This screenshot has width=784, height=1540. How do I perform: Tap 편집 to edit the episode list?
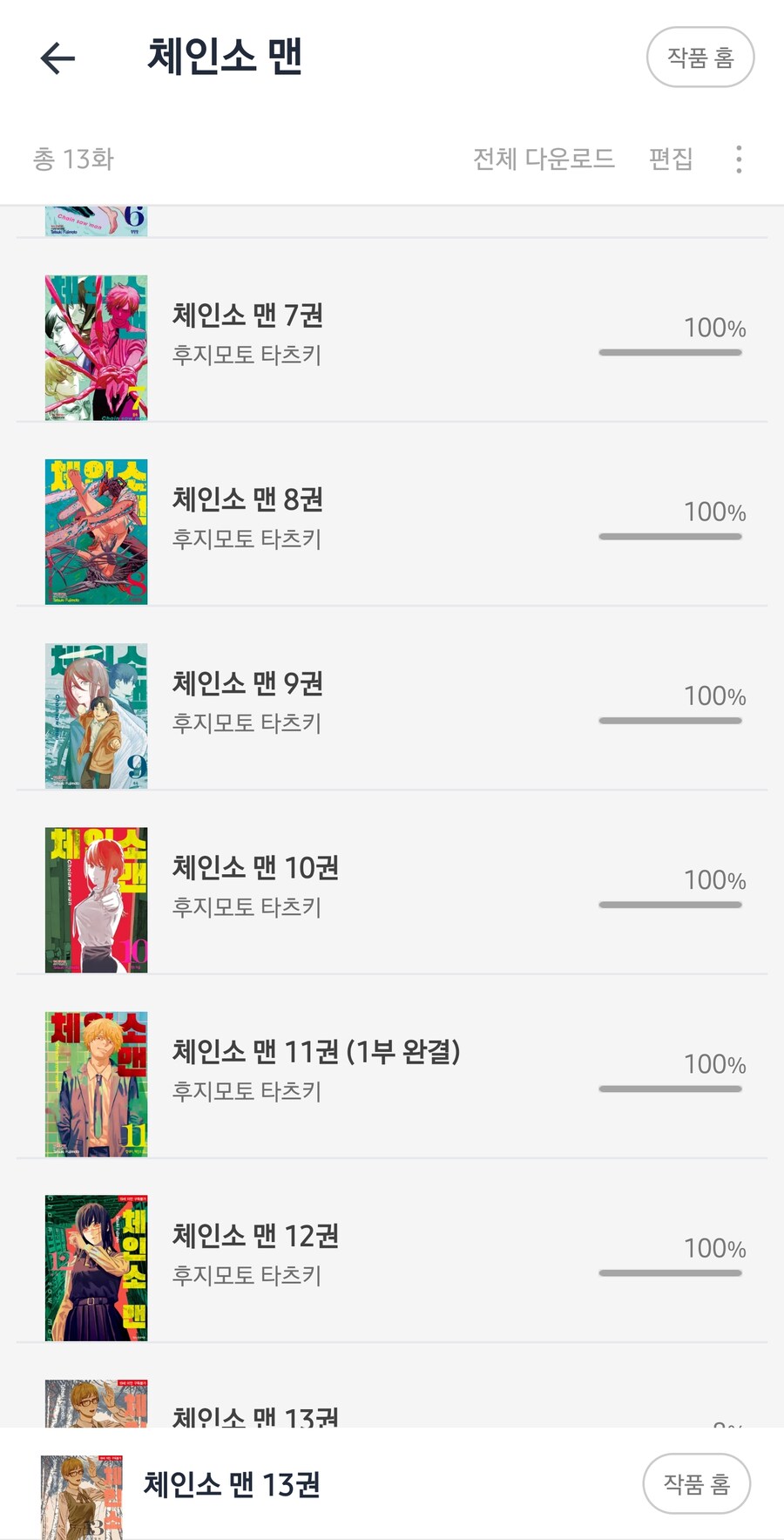(669, 159)
